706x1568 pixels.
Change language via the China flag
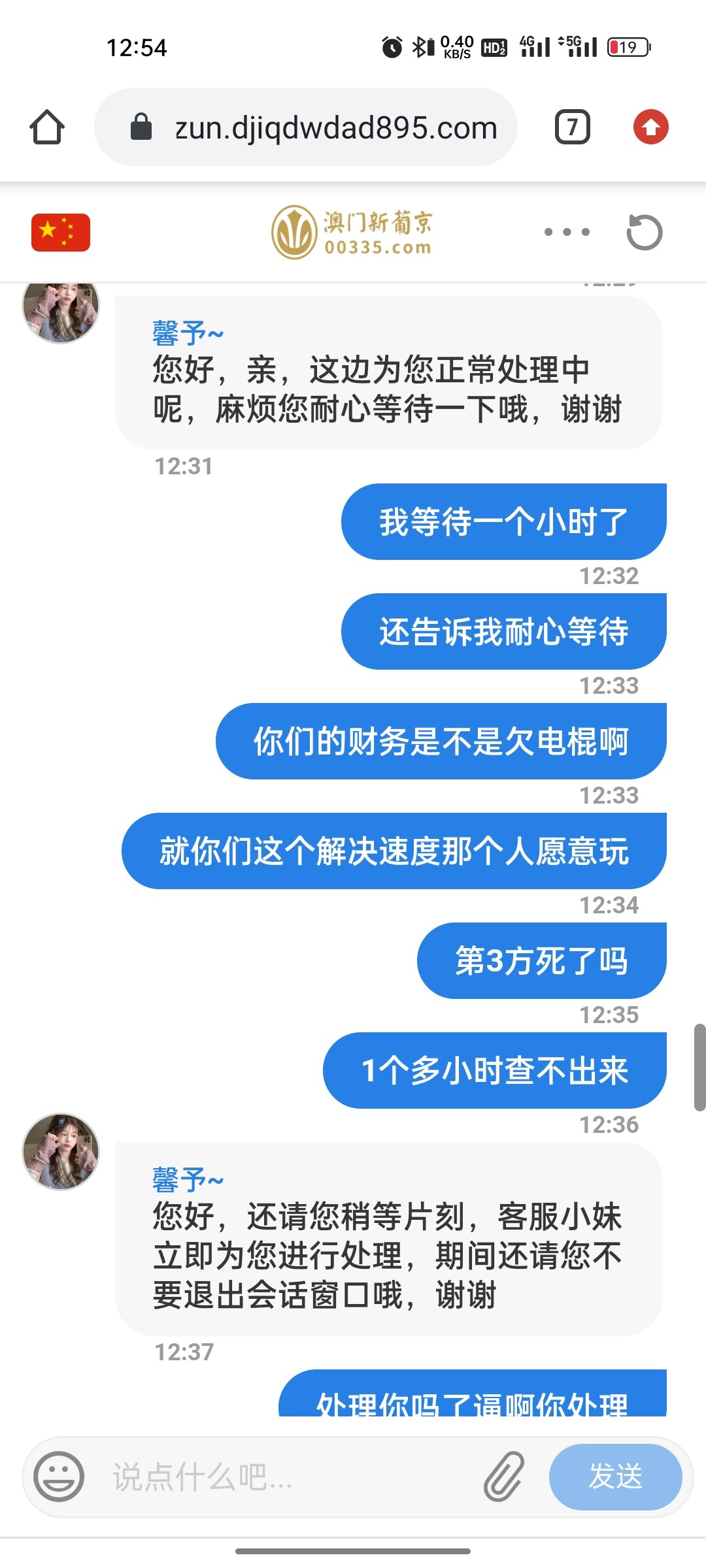[x=61, y=232]
